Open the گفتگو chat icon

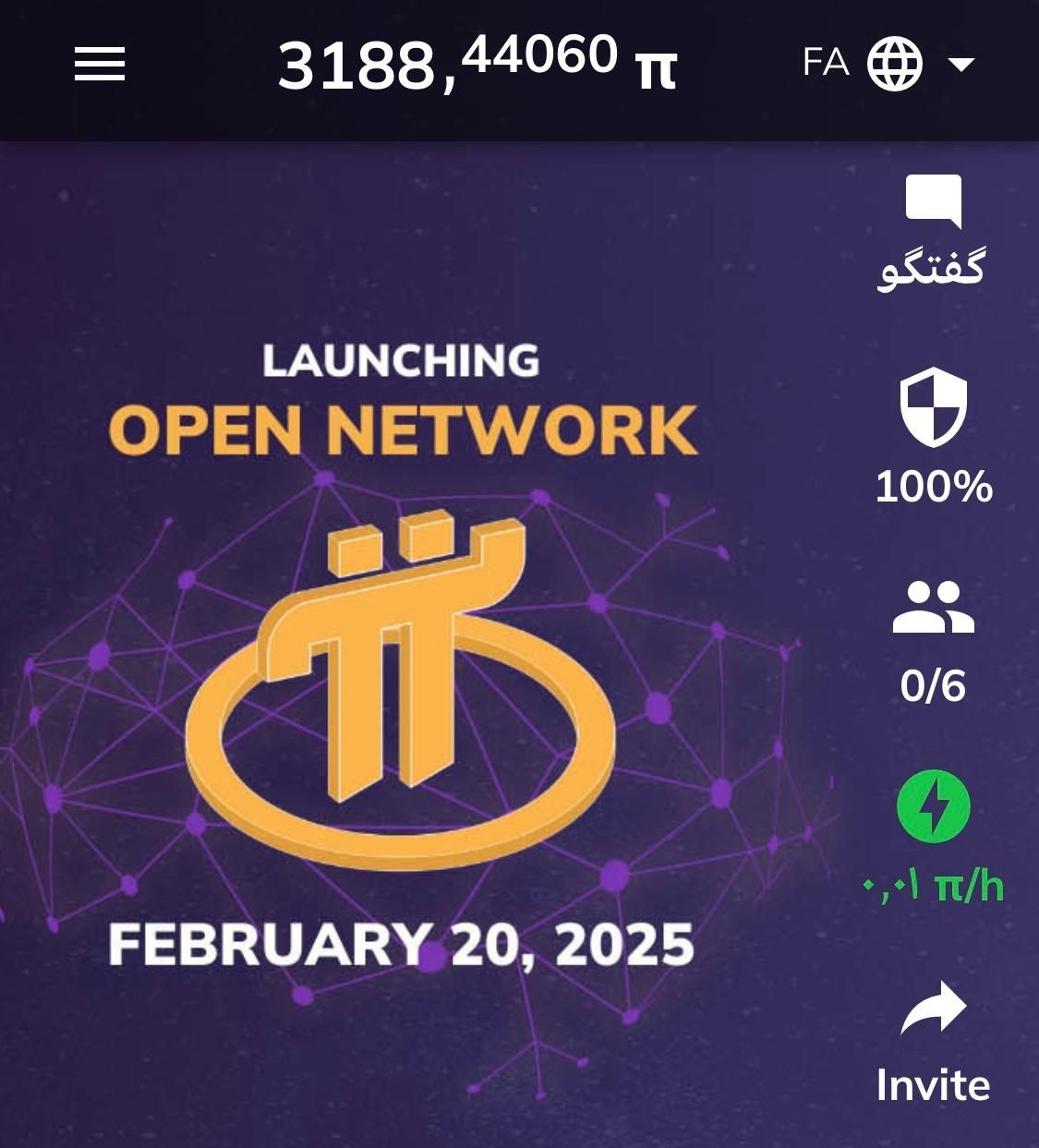(x=933, y=201)
